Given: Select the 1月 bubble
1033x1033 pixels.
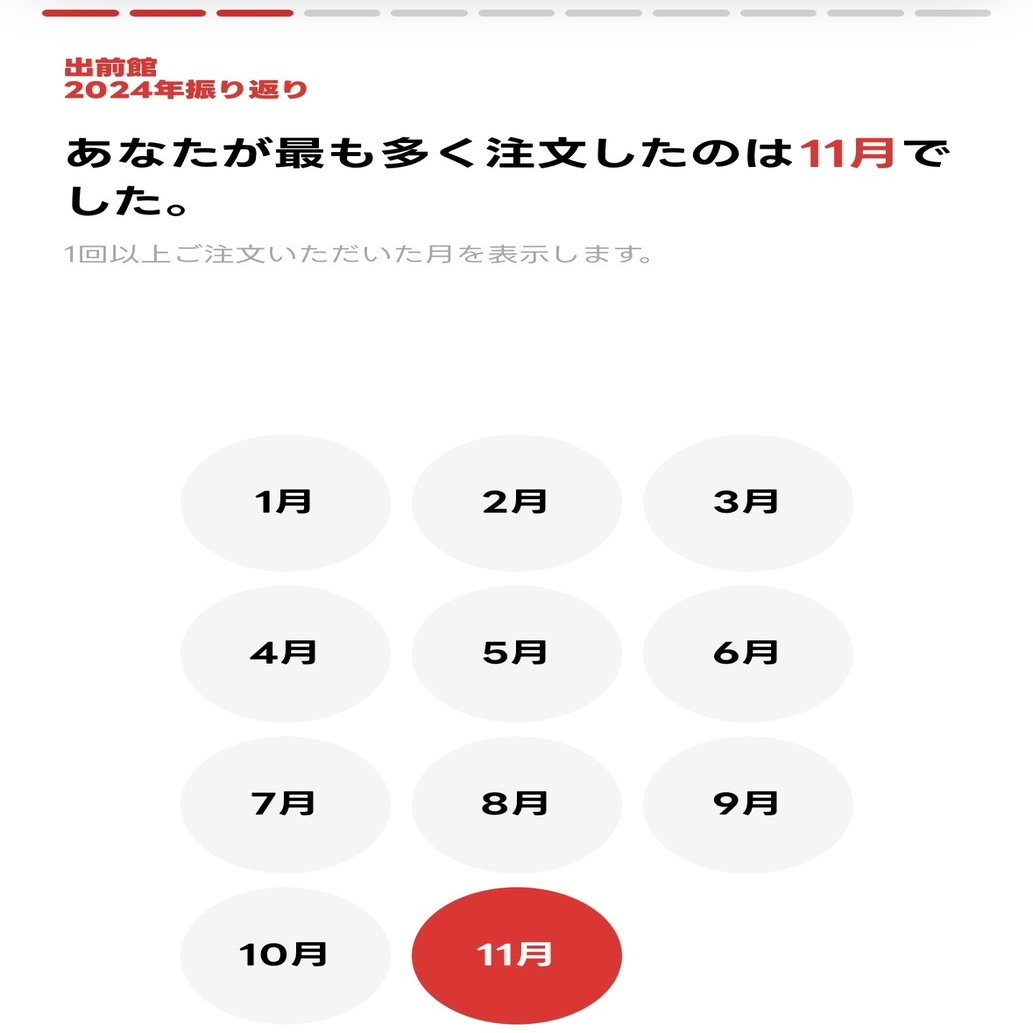Looking at the screenshot, I should click(x=285, y=502).
